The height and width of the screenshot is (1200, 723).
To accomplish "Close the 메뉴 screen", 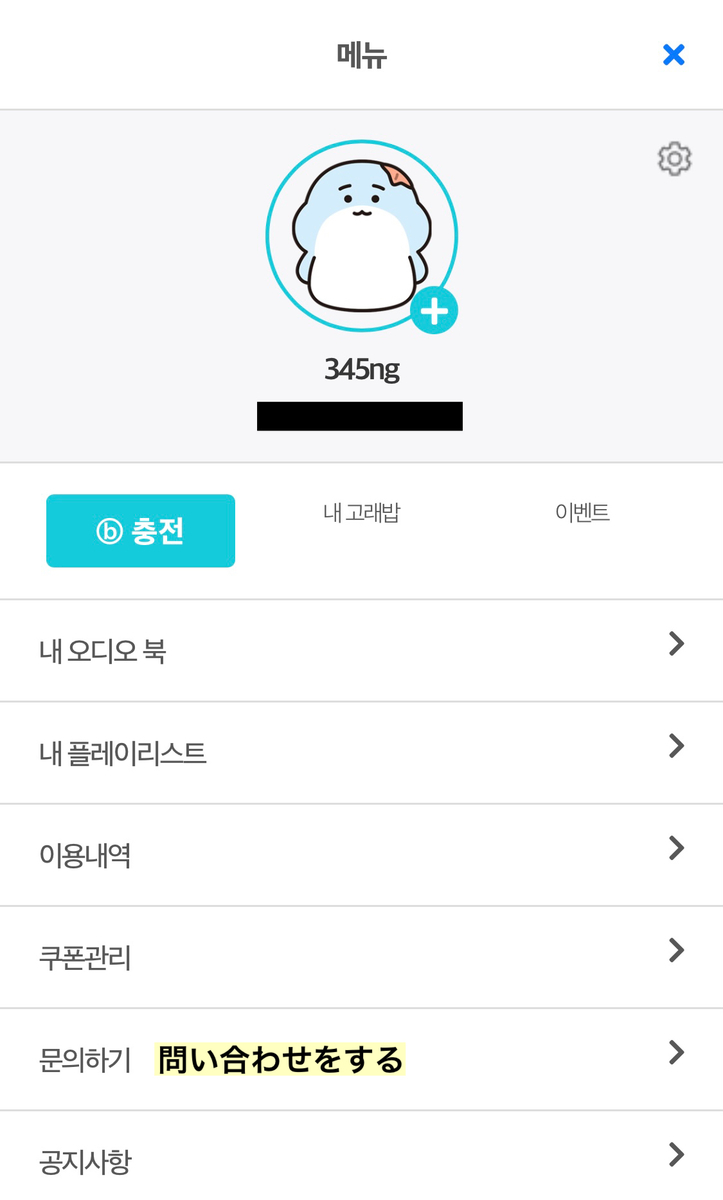I will 674,55.
